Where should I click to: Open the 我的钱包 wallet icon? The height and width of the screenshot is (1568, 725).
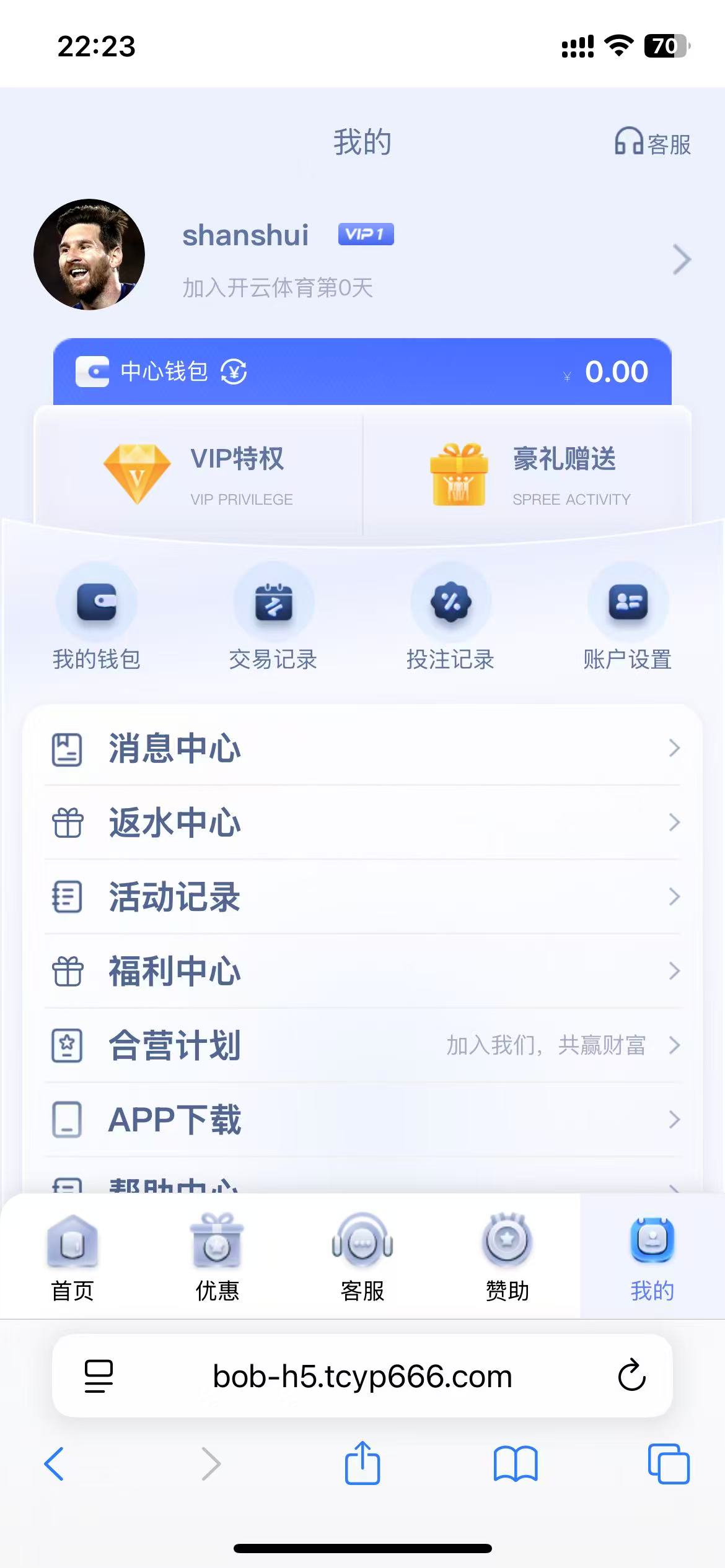coord(97,601)
